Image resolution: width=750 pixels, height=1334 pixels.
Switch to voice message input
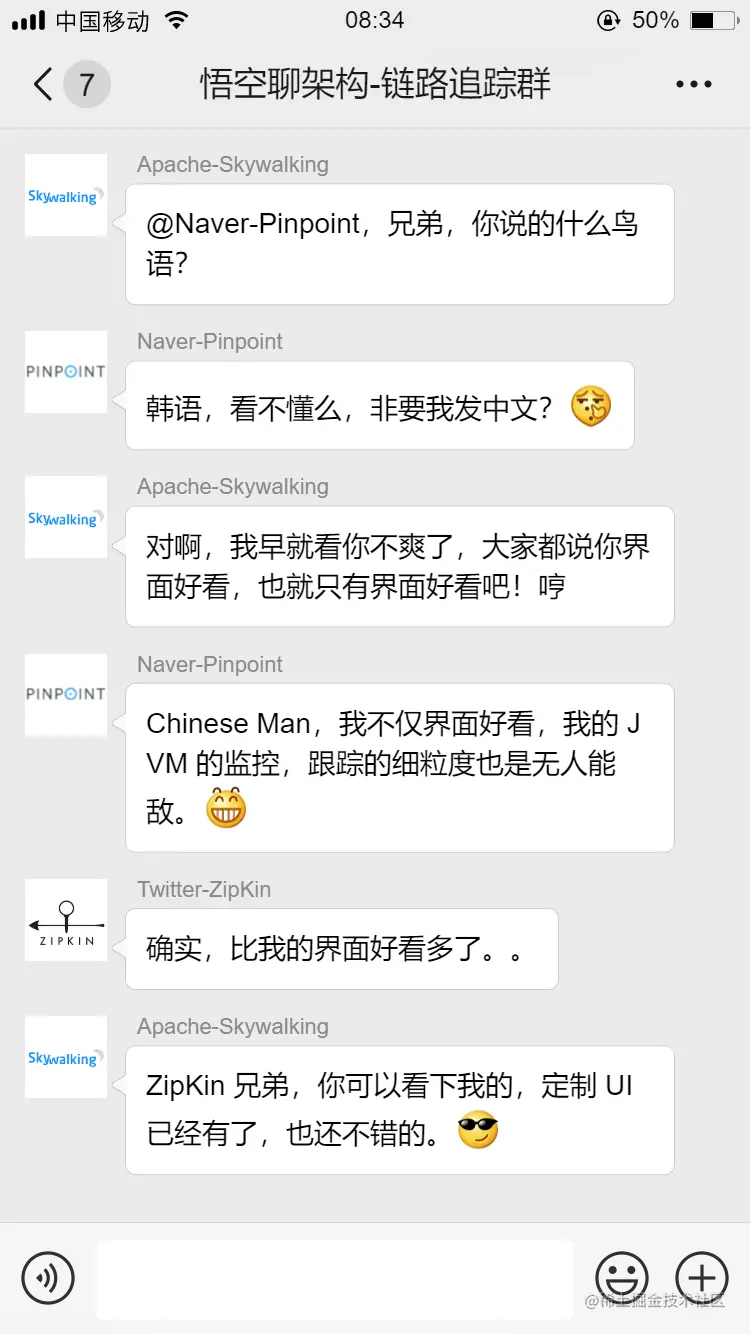point(48,1277)
